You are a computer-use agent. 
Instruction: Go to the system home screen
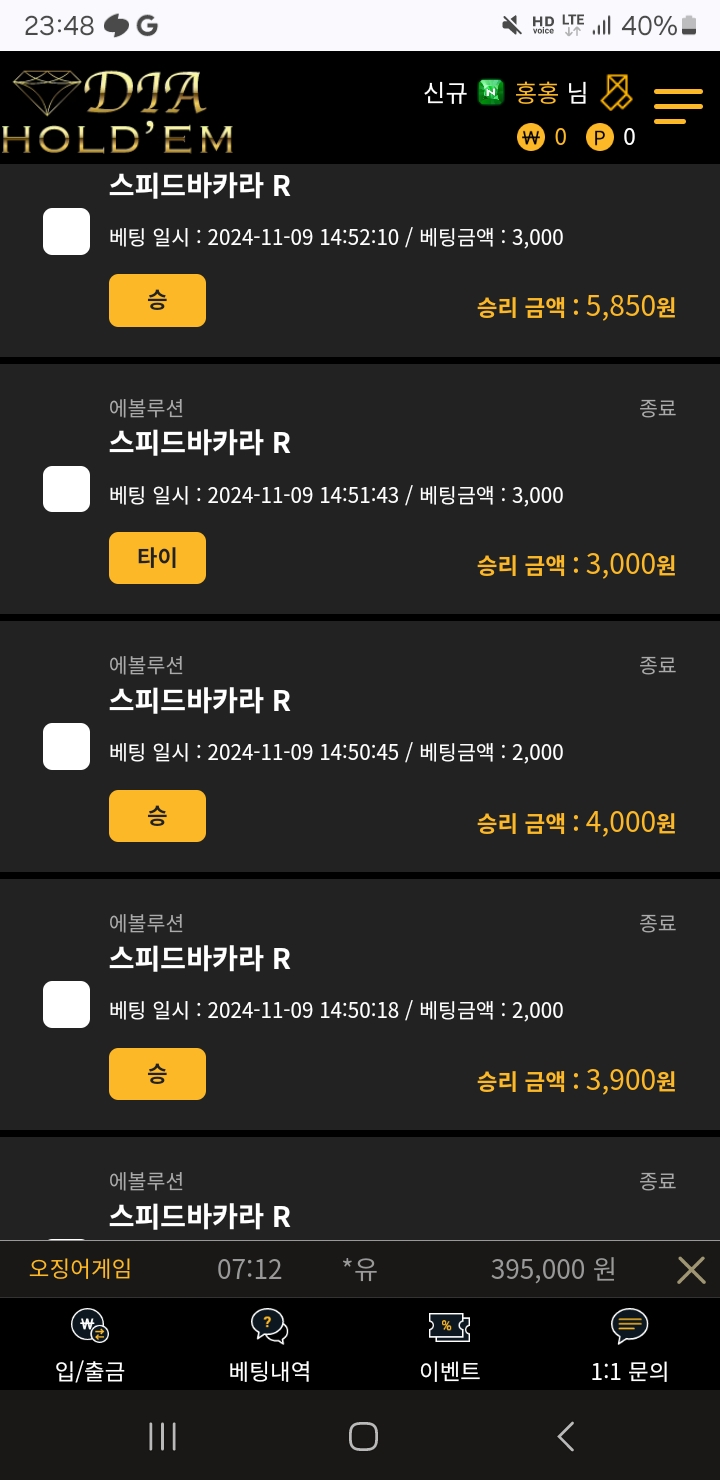[363, 1437]
